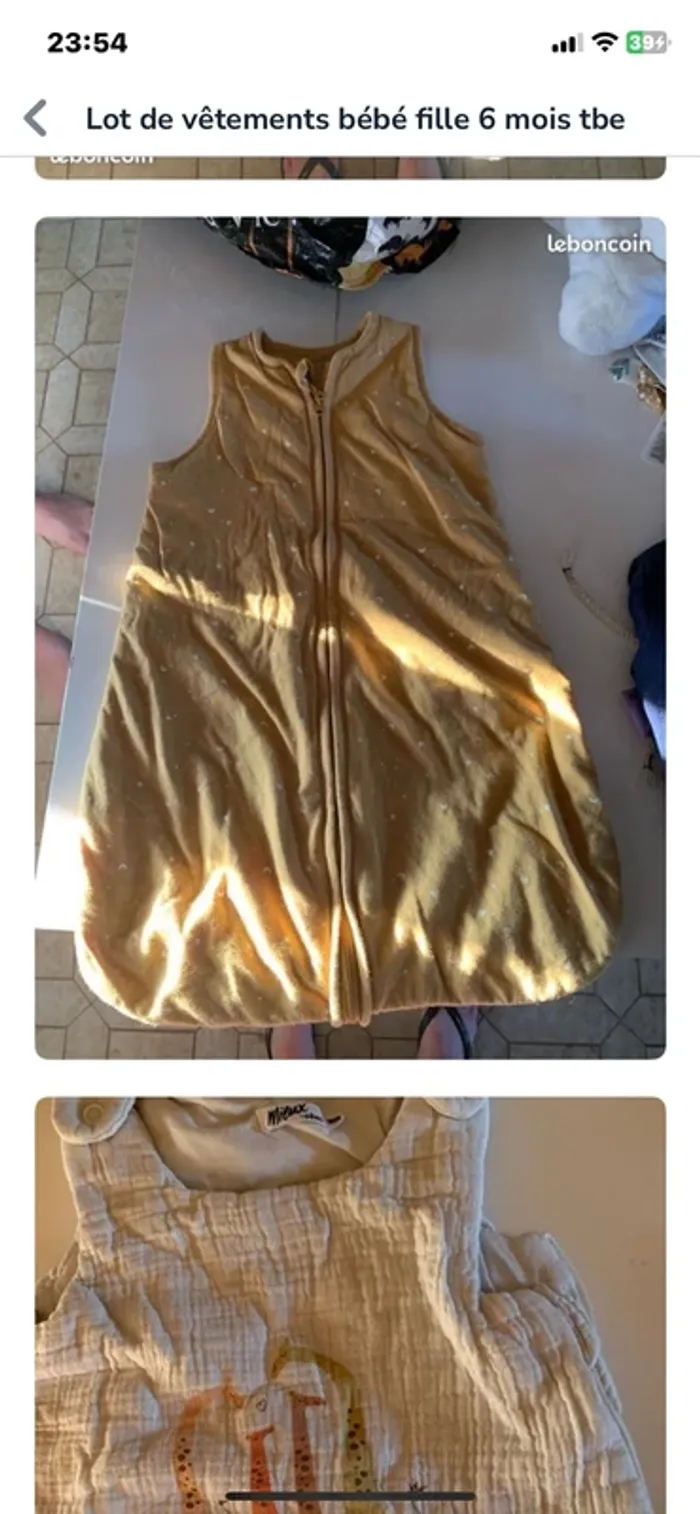Go back using the arrow in the header
700x1514 pixels.
[x=36, y=118]
